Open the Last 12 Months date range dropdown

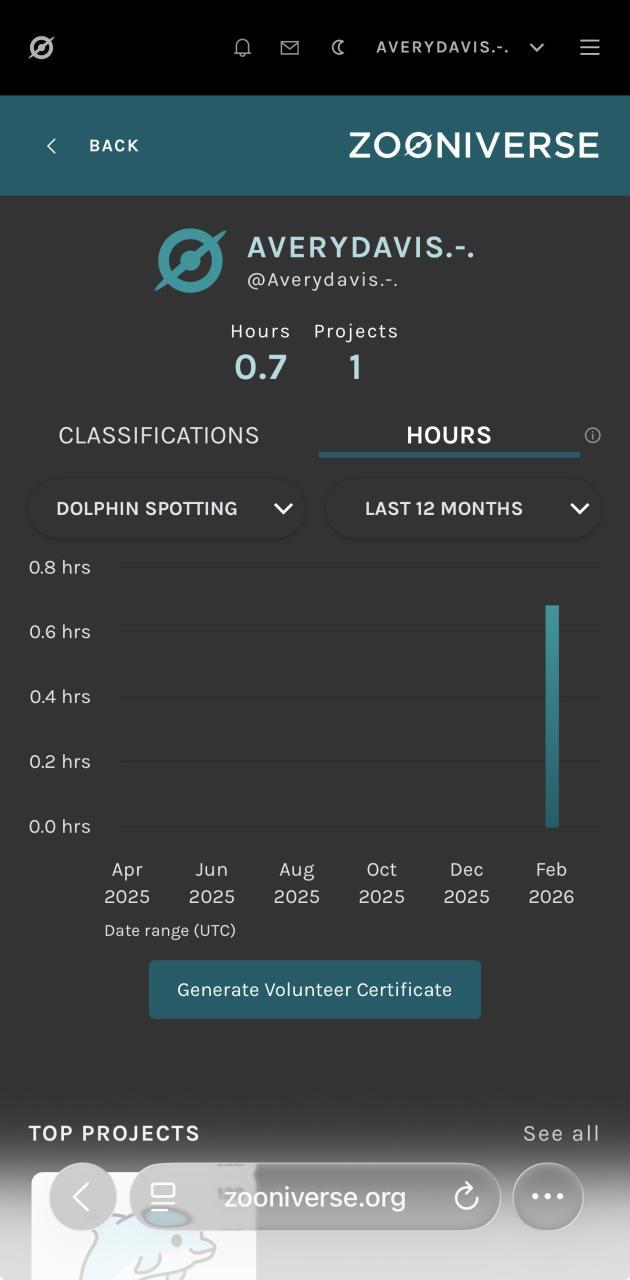pyautogui.click(x=464, y=509)
